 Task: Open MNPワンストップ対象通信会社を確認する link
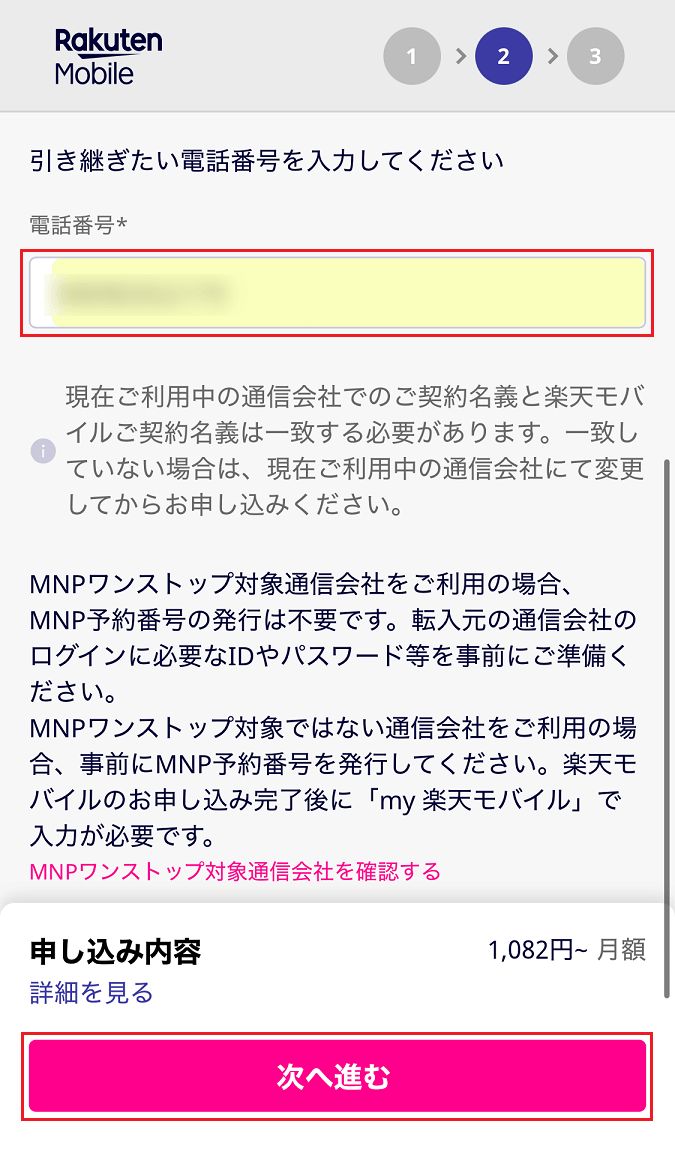(235, 871)
